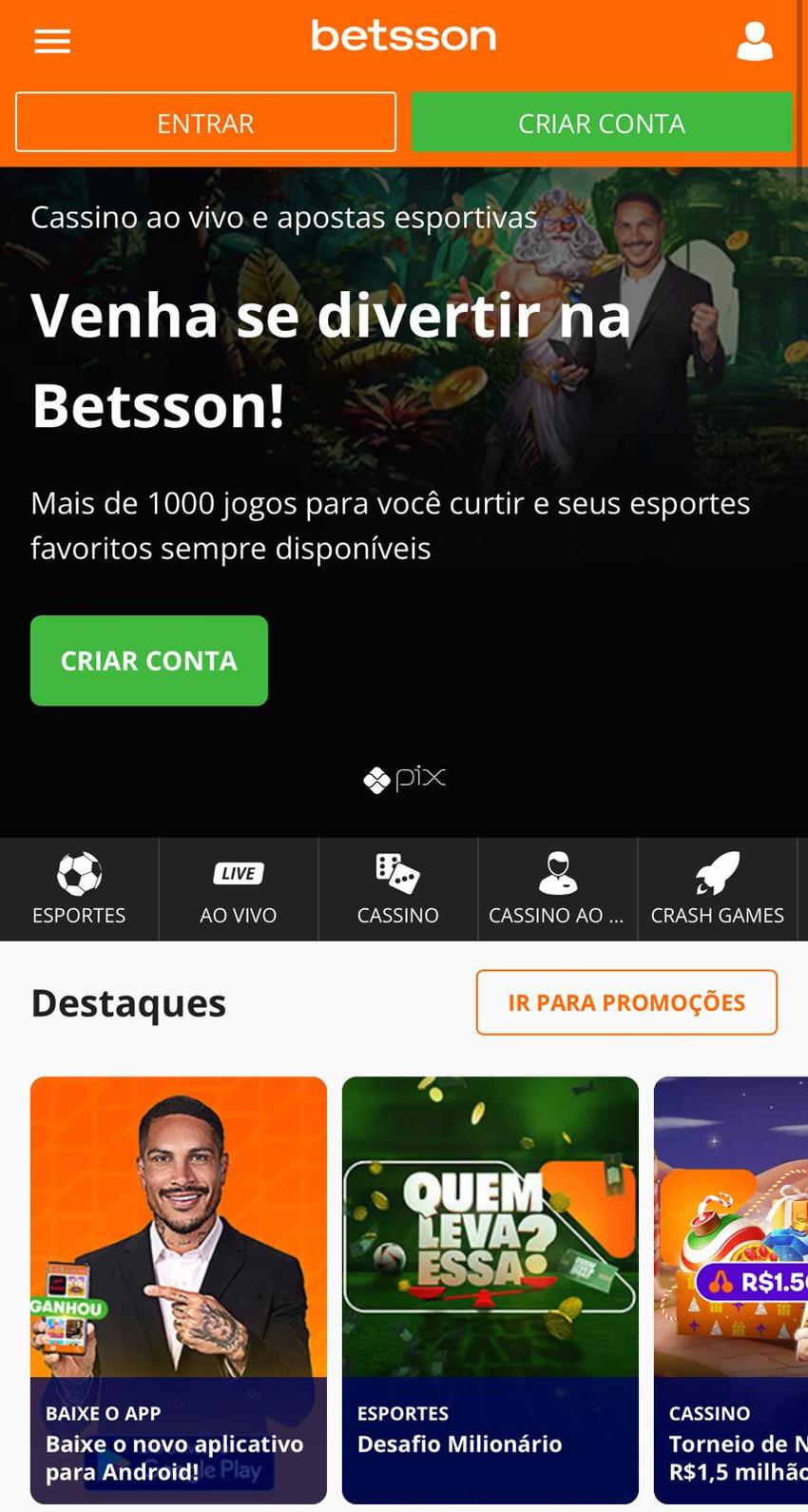Click the CASSINO AO VIVO dealer icon
Image resolution: width=808 pixels, height=1512 pixels.
(556, 874)
